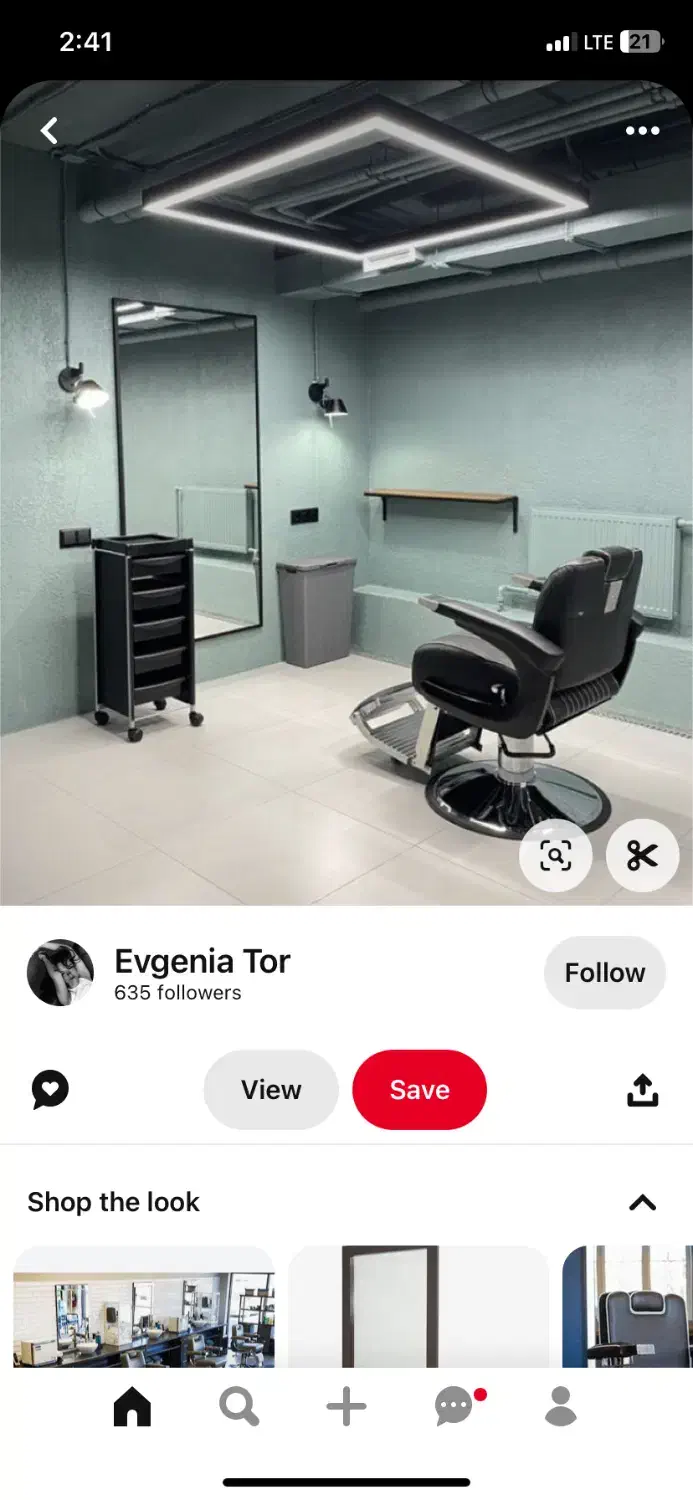Viewport: 693px width, 1500px height.
Task: Switch to the Search tab
Action: tap(239, 1407)
